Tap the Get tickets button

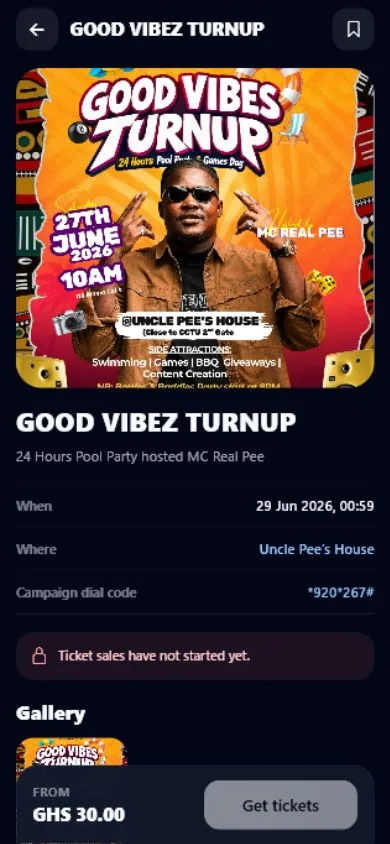(x=280, y=805)
